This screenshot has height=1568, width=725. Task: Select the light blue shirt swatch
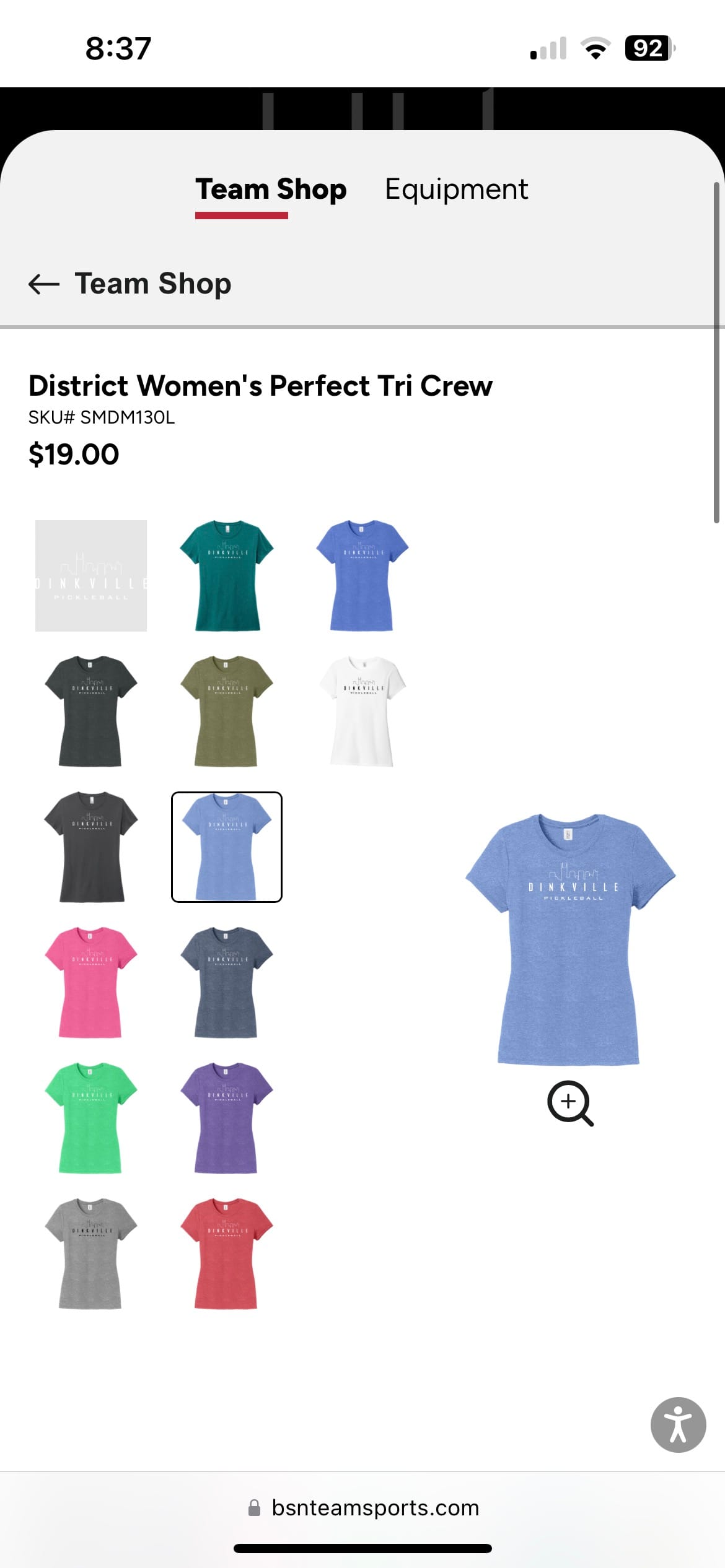pyautogui.click(x=227, y=847)
